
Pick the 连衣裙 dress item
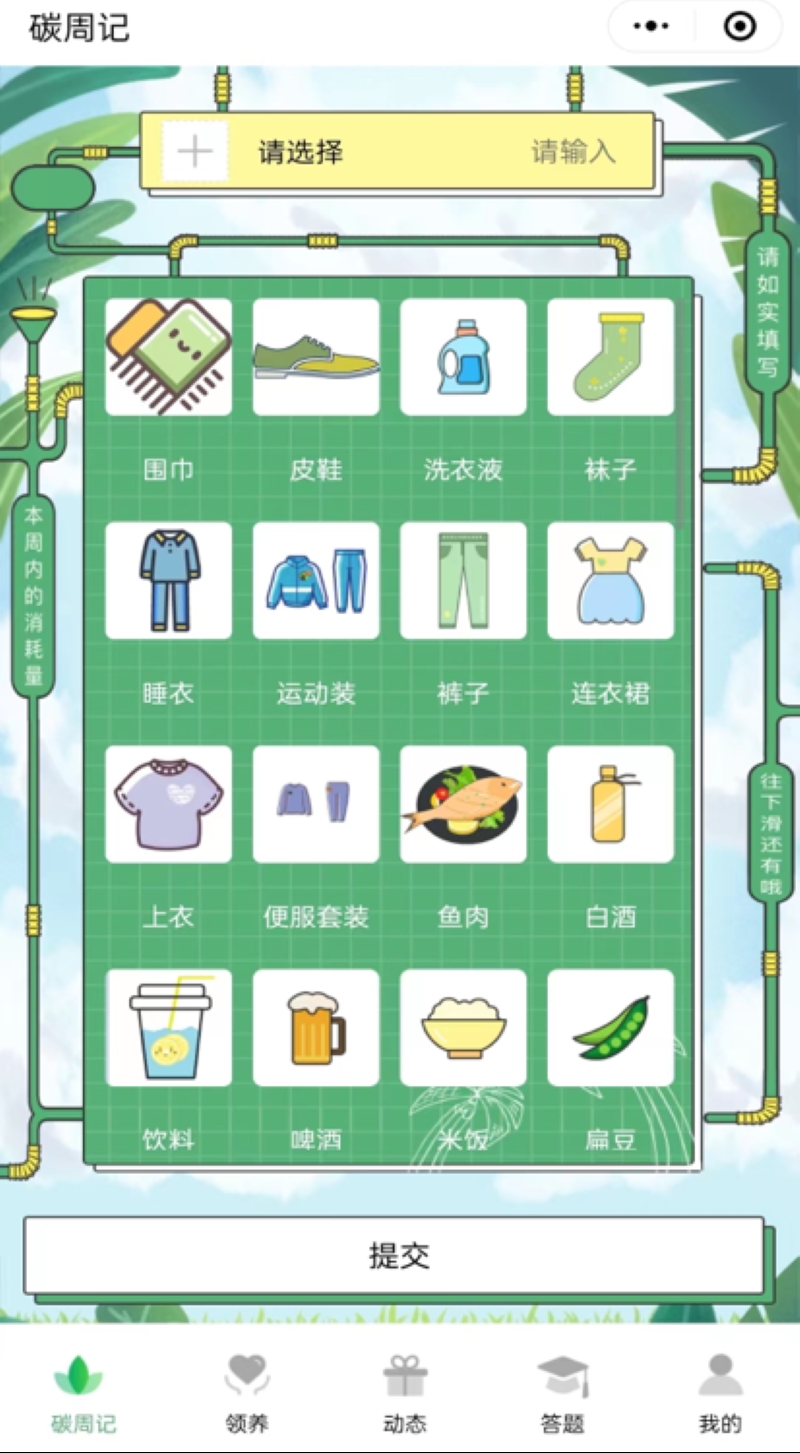coord(610,580)
